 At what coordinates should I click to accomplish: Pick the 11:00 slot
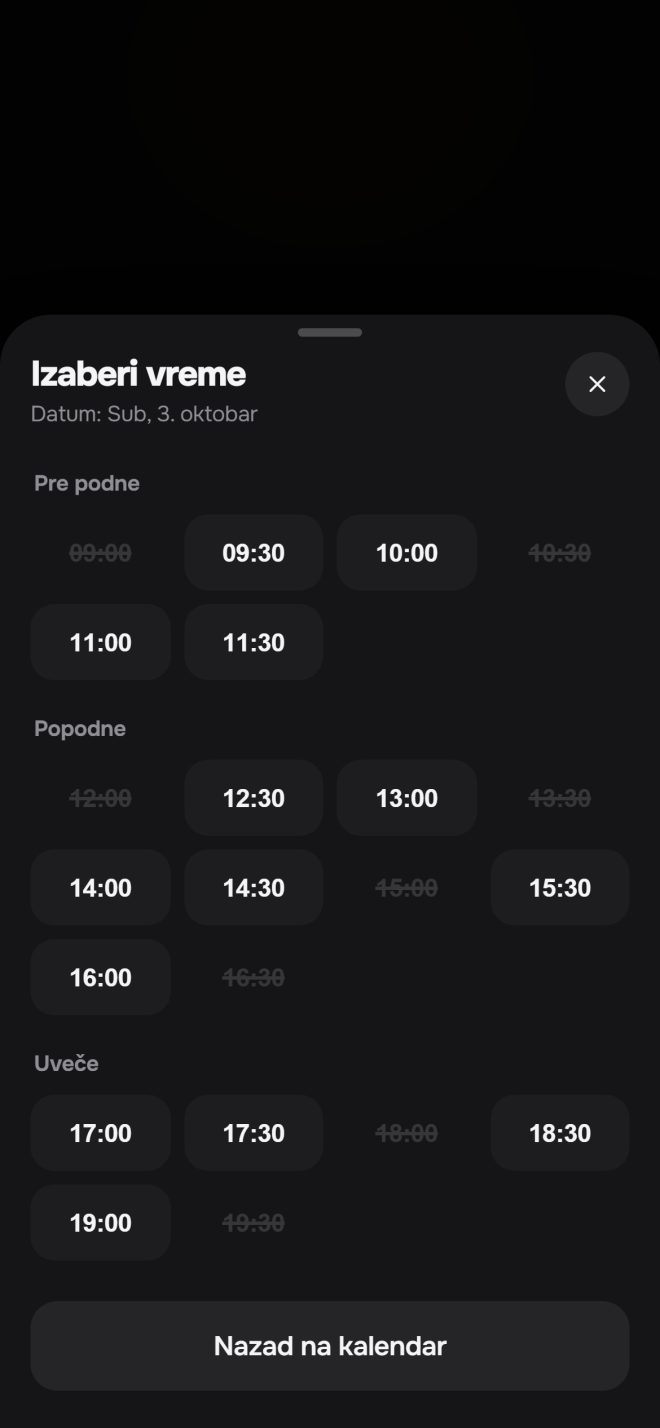101,642
